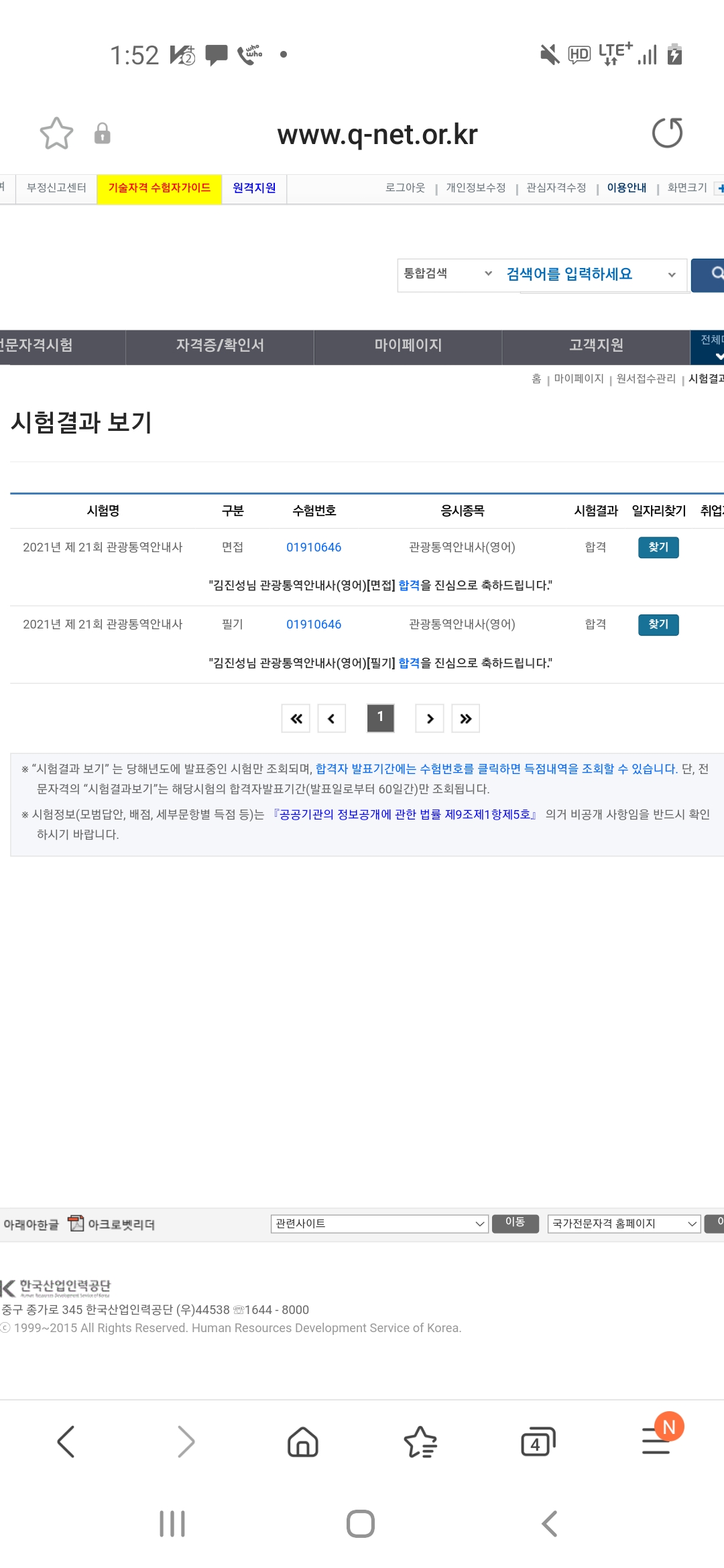Expand the 관련사이트 dropdown

(x=379, y=1224)
